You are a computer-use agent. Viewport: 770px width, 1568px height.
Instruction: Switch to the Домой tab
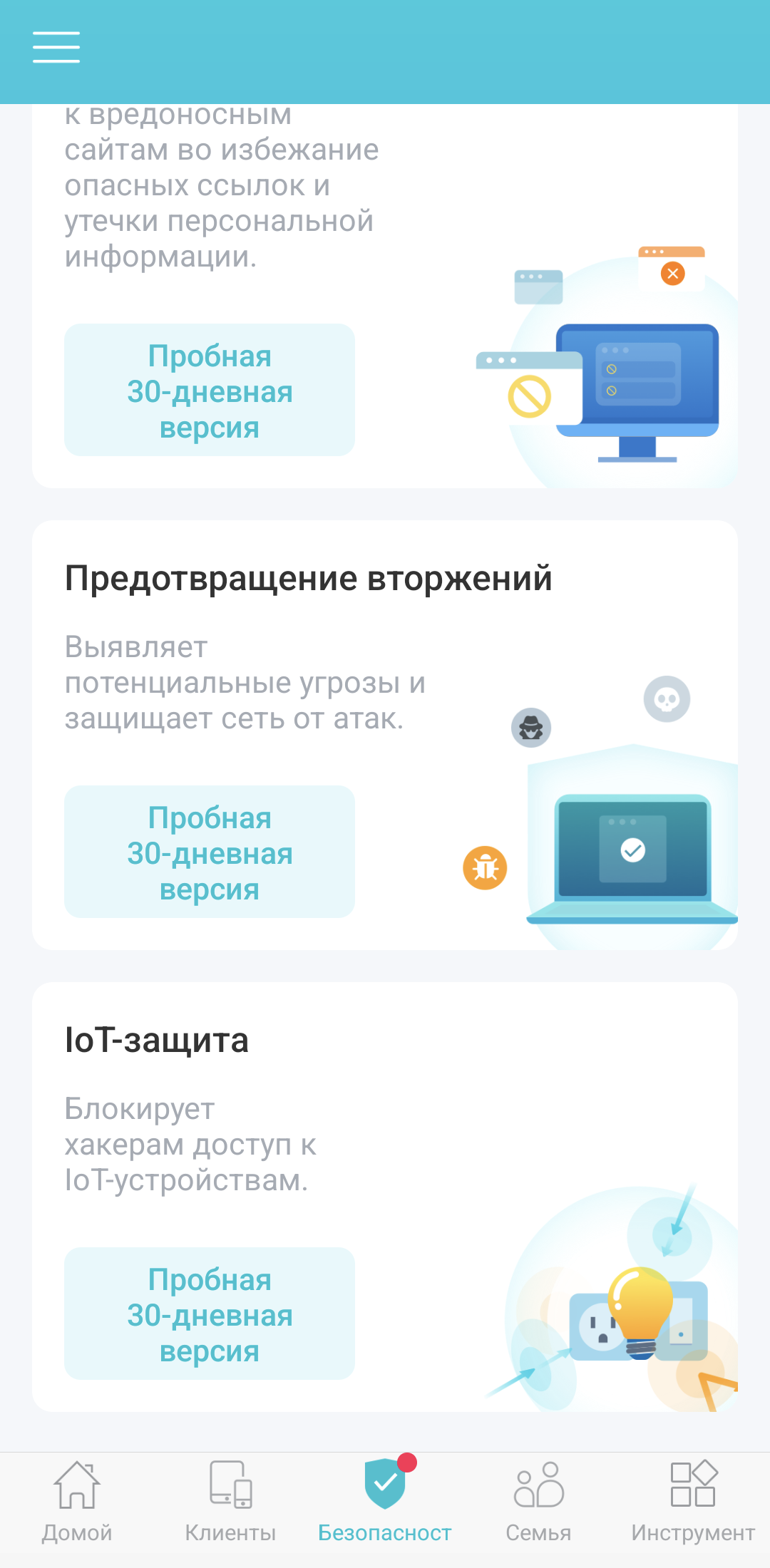pos(77,1500)
